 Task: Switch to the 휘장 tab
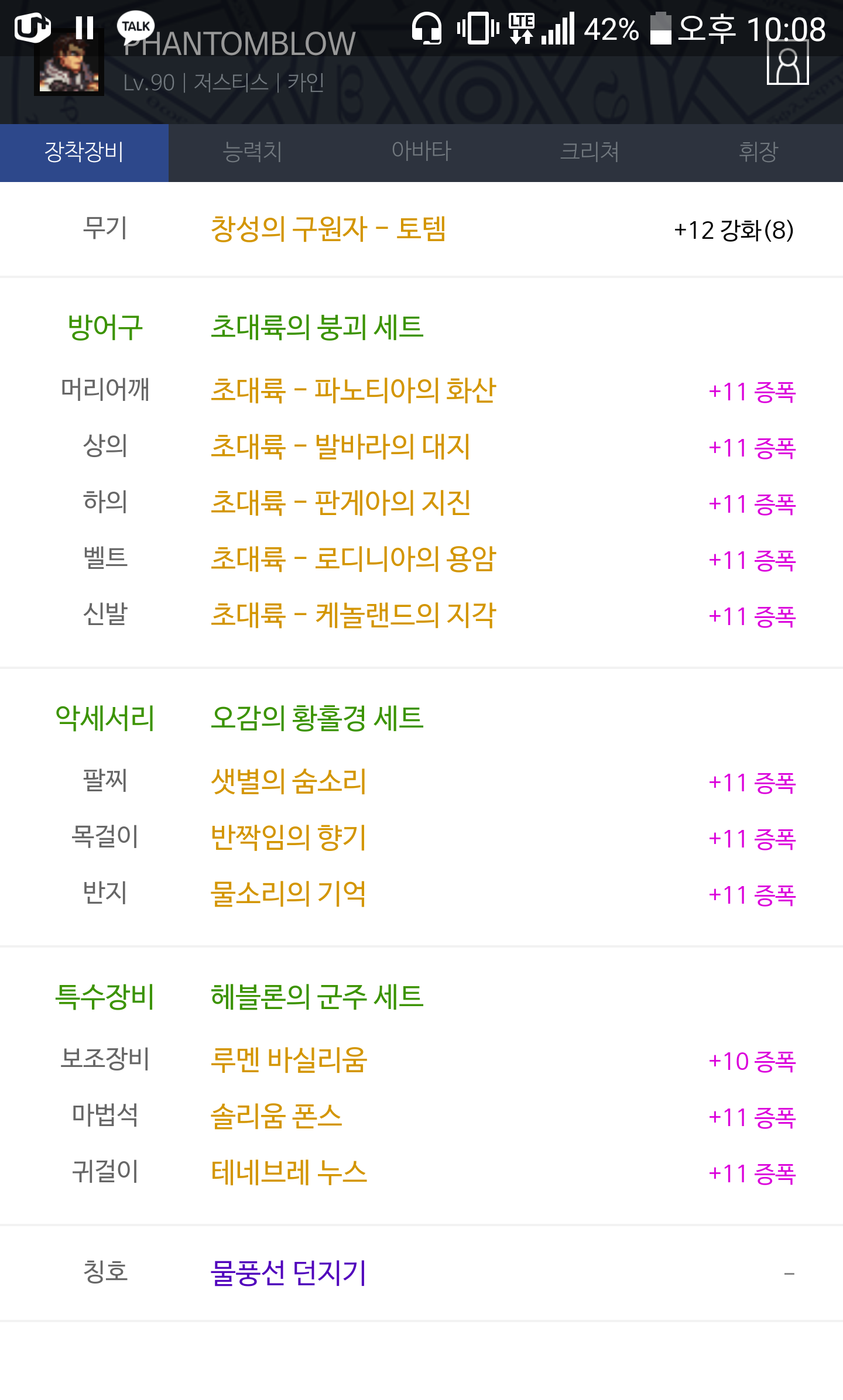759,152
